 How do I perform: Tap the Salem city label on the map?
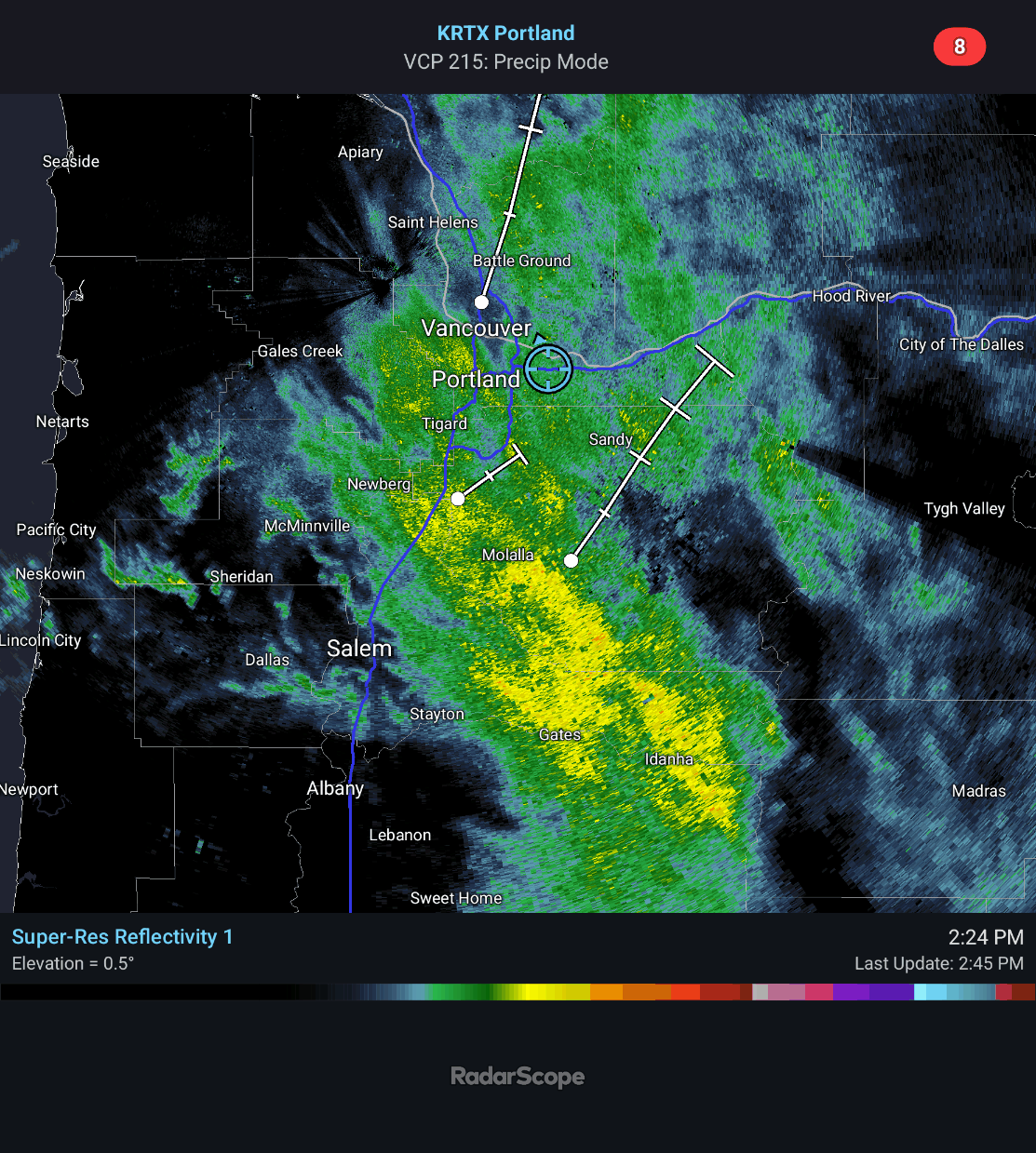359,649
